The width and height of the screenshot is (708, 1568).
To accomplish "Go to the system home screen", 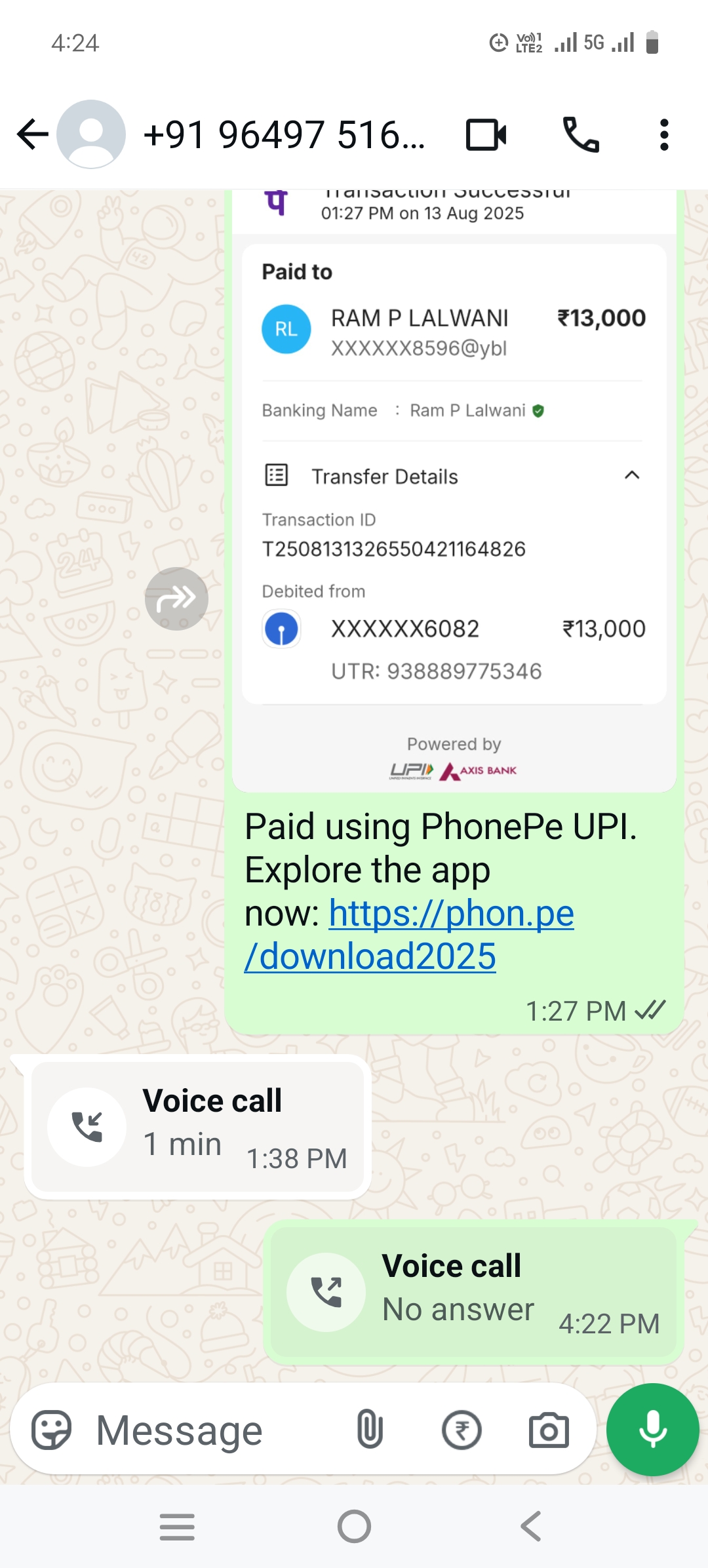I will (354, 1527).
